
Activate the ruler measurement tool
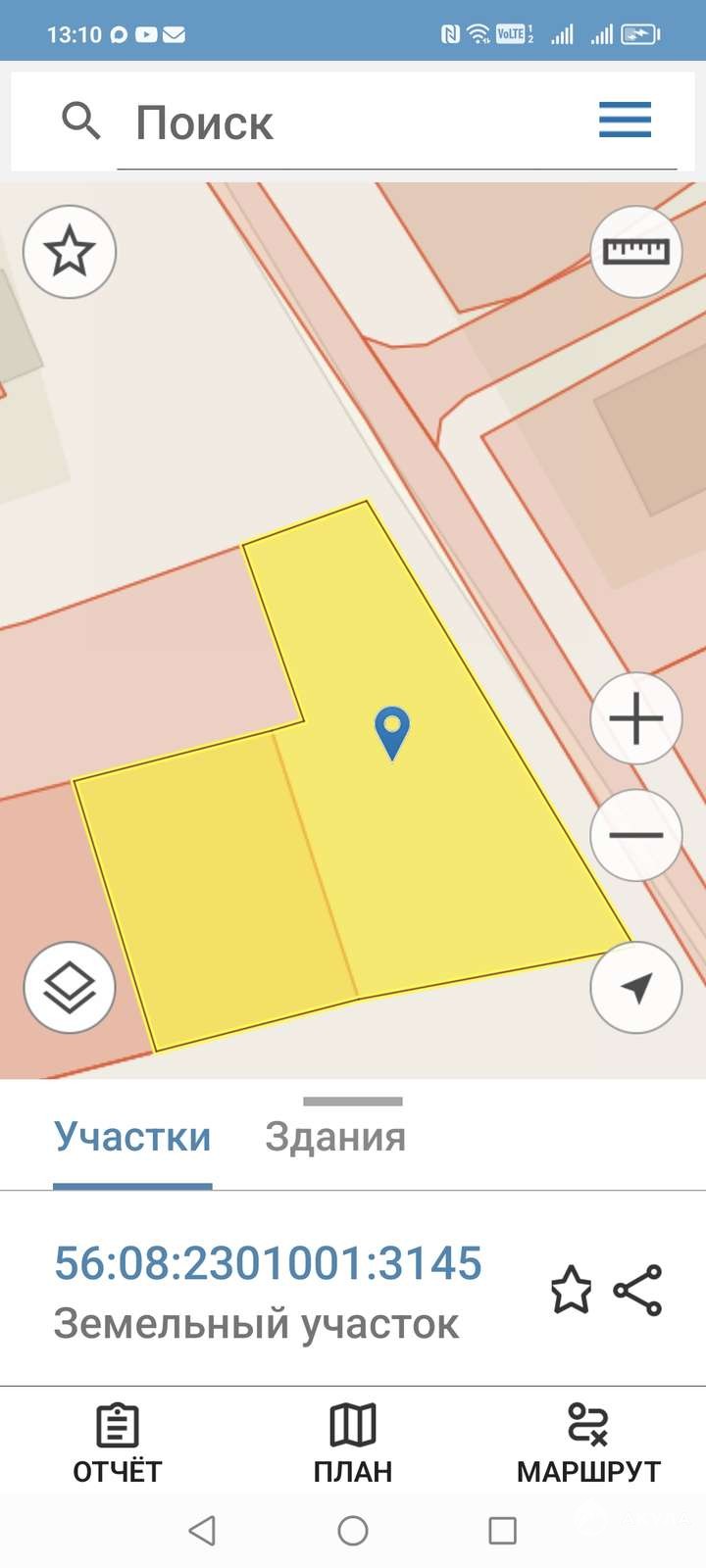click(636, 252)
